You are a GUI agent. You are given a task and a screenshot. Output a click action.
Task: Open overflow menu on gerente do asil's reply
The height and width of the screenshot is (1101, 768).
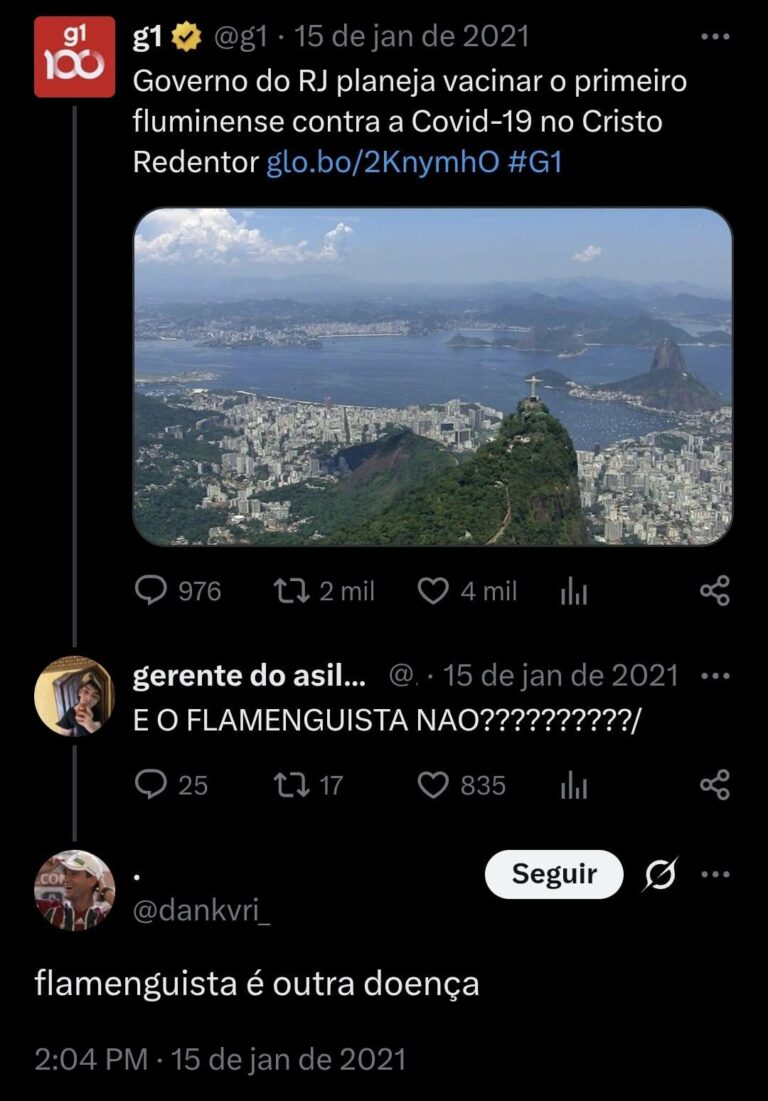[x=715, y=676]
